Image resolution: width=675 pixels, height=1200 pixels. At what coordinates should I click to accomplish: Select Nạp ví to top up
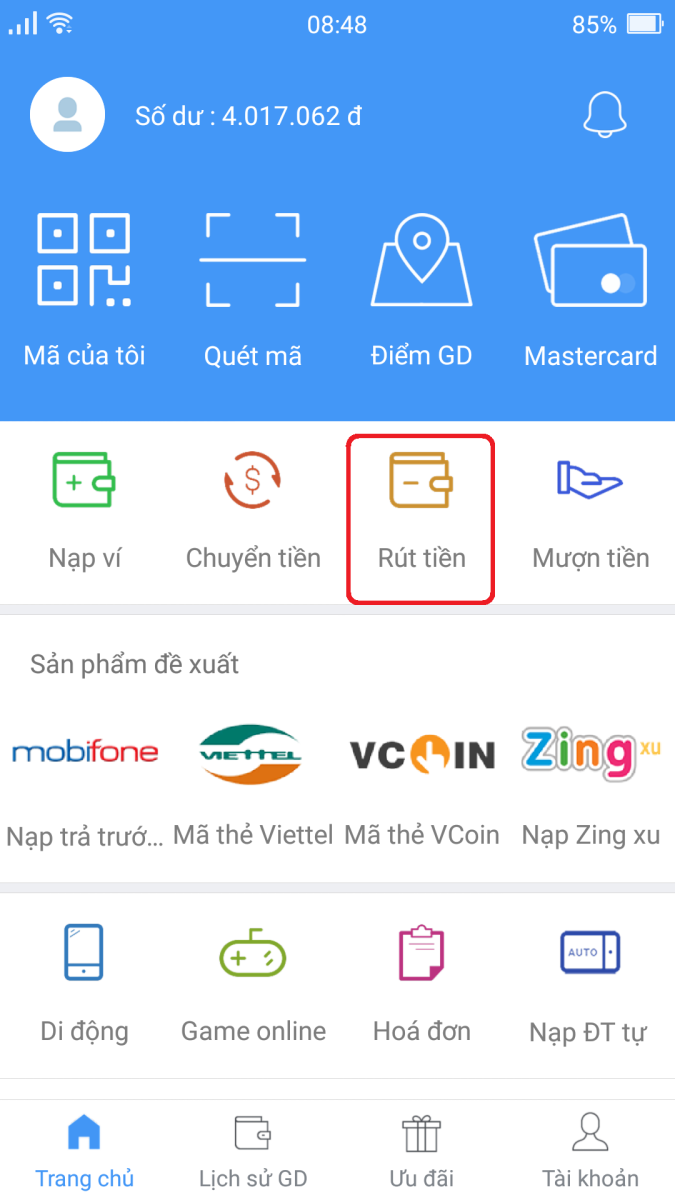click(84, 510)
